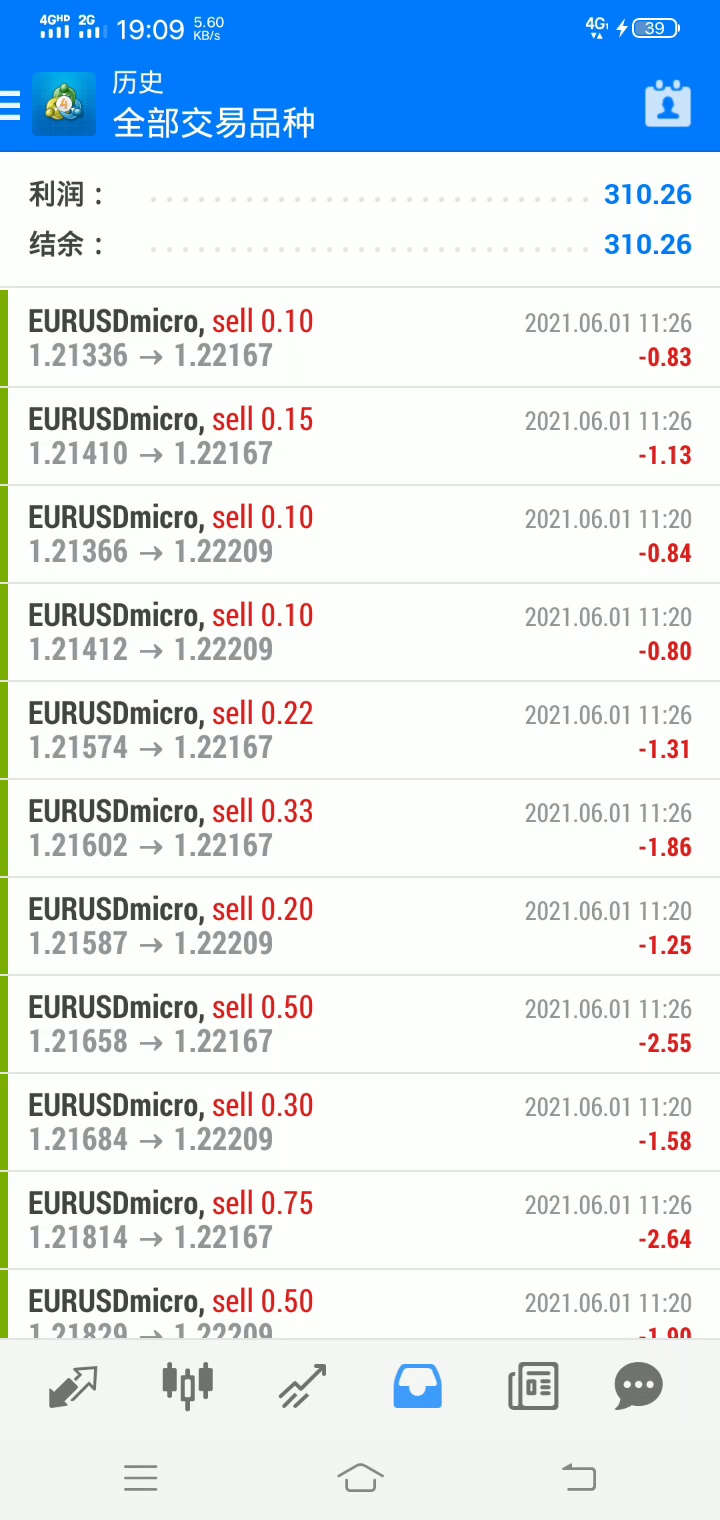Show details for sell 0.75 at 1.21814
The height and width of the screenshot is (1520, 720).
click(360, 1221)
